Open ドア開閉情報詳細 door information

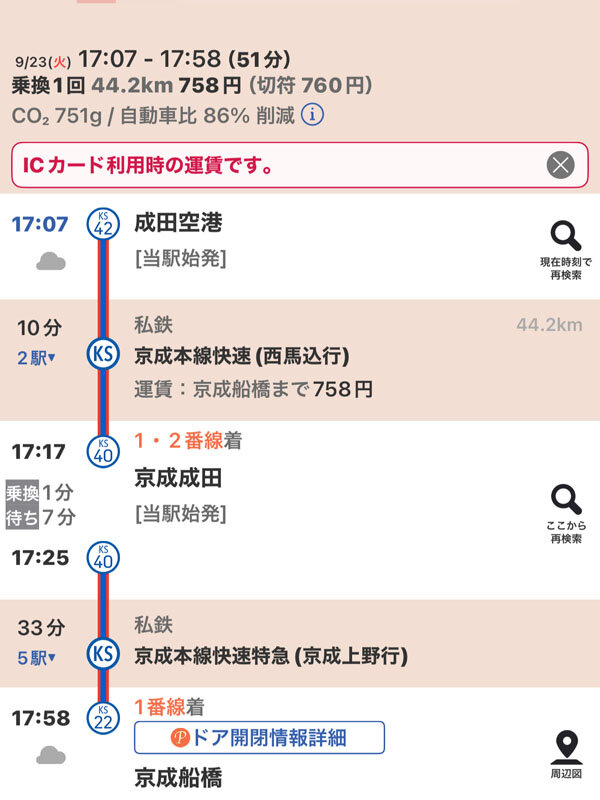coord(259,738)
